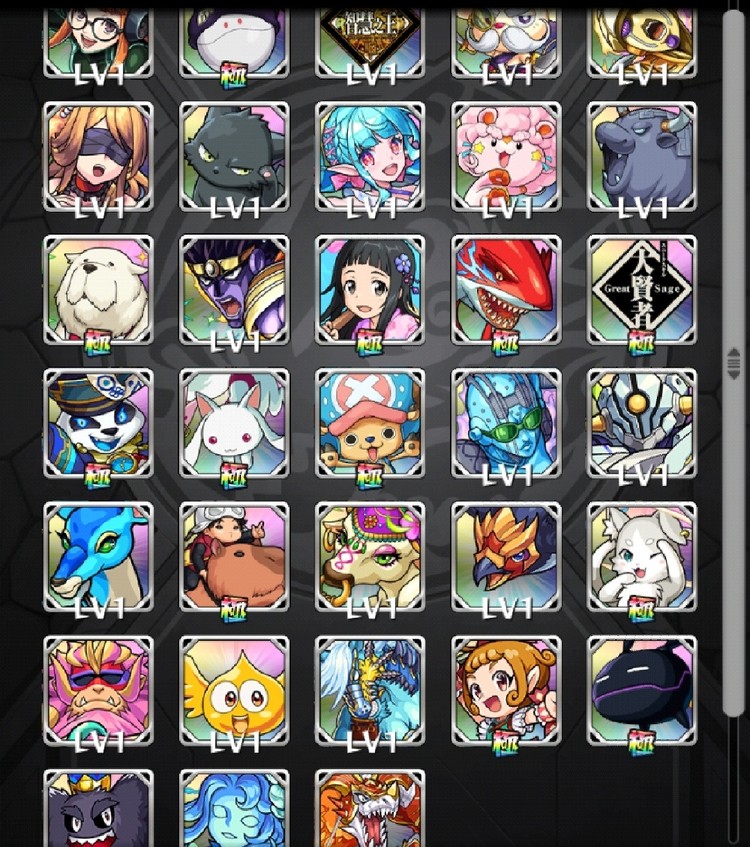
Task: Tap the white rabbit-eared creature tile
Action: tap(234, 423)
